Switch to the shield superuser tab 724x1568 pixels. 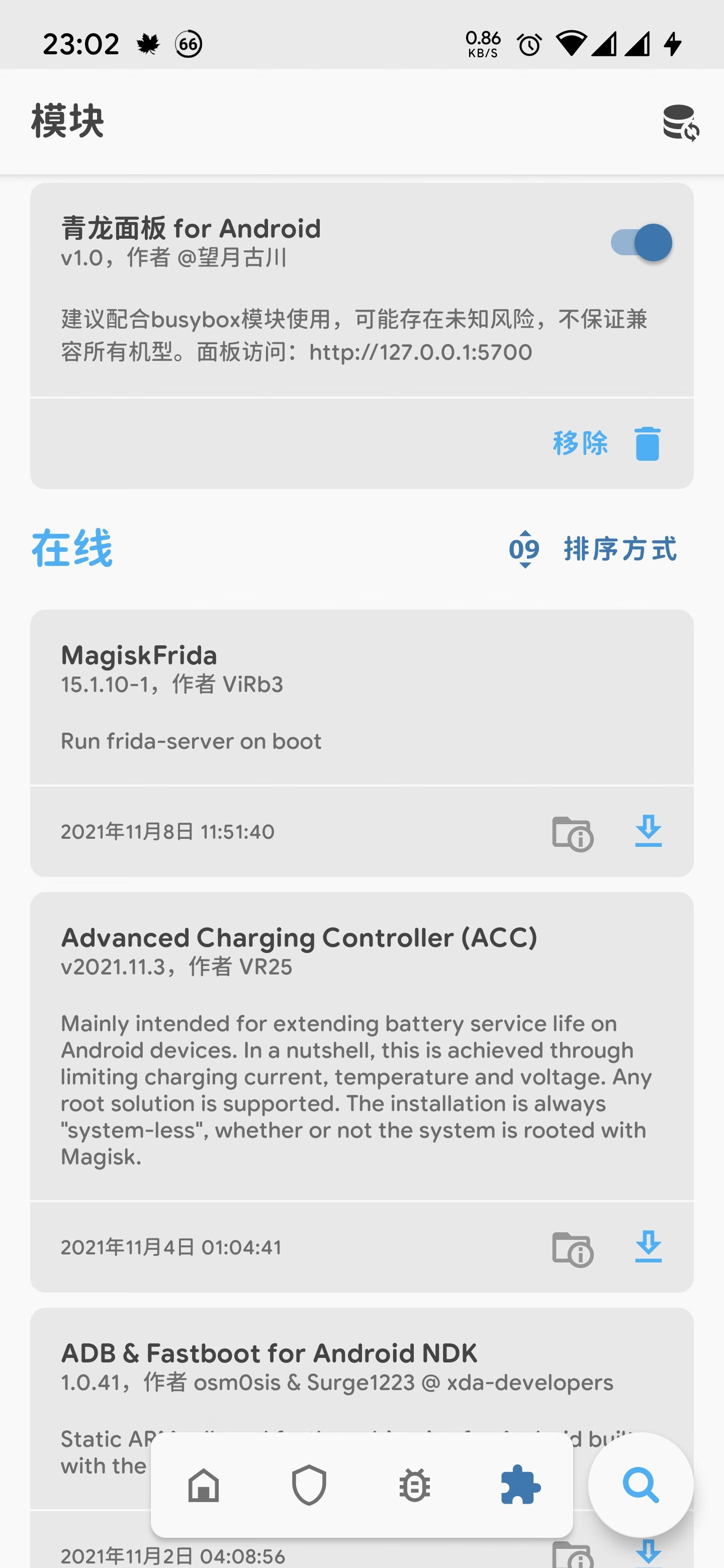click(309, 1485)
